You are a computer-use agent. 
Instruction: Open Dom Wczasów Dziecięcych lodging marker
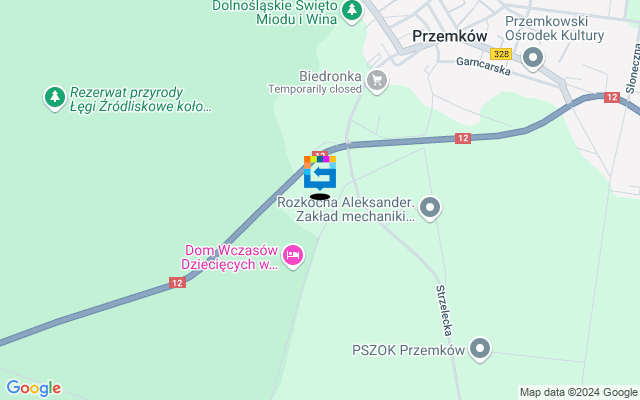pyautogui.click(x=293, y=257)
